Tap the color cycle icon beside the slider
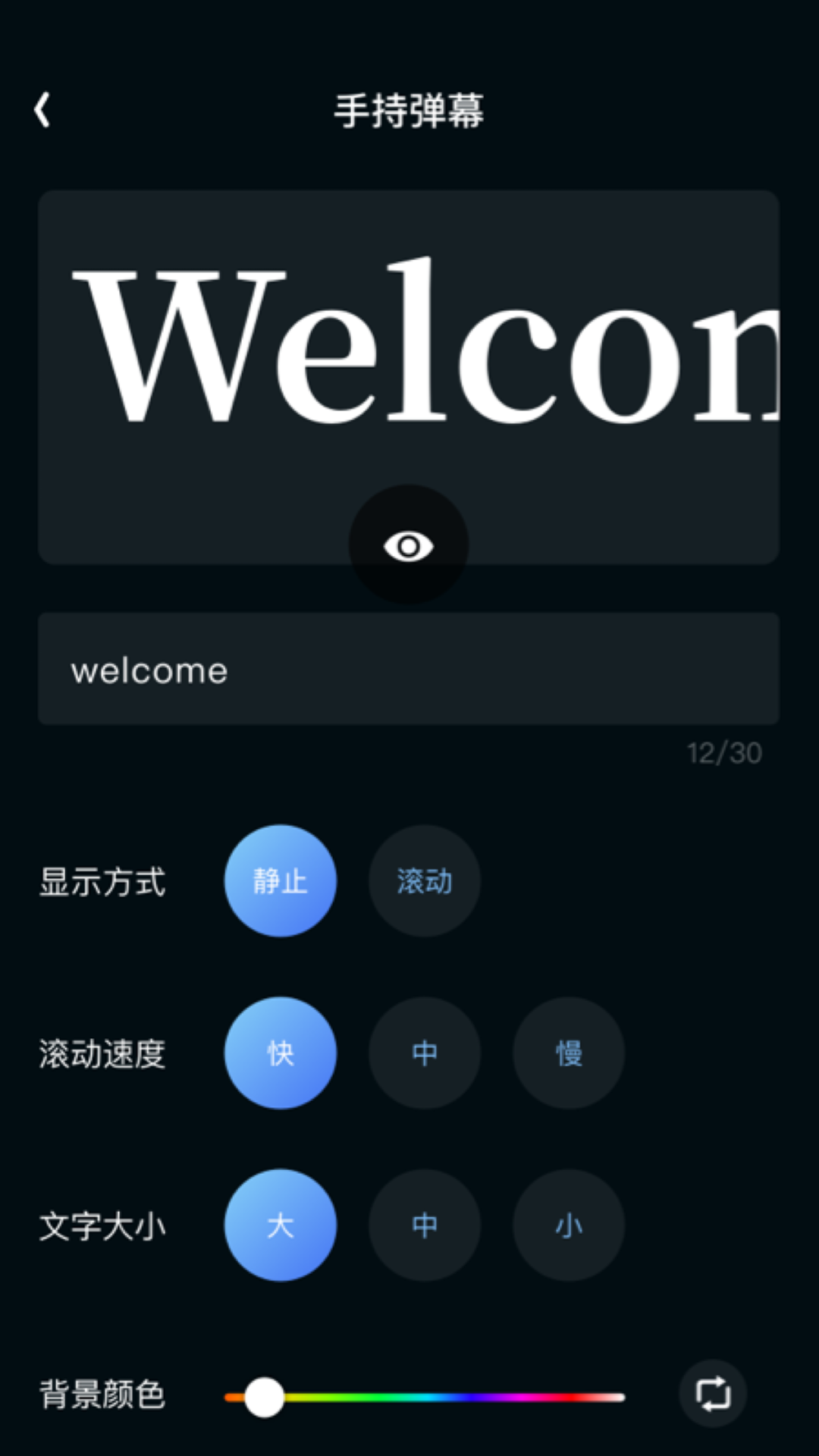The width and height of the screenshot is (819, 1456). tap(711, 1394)
